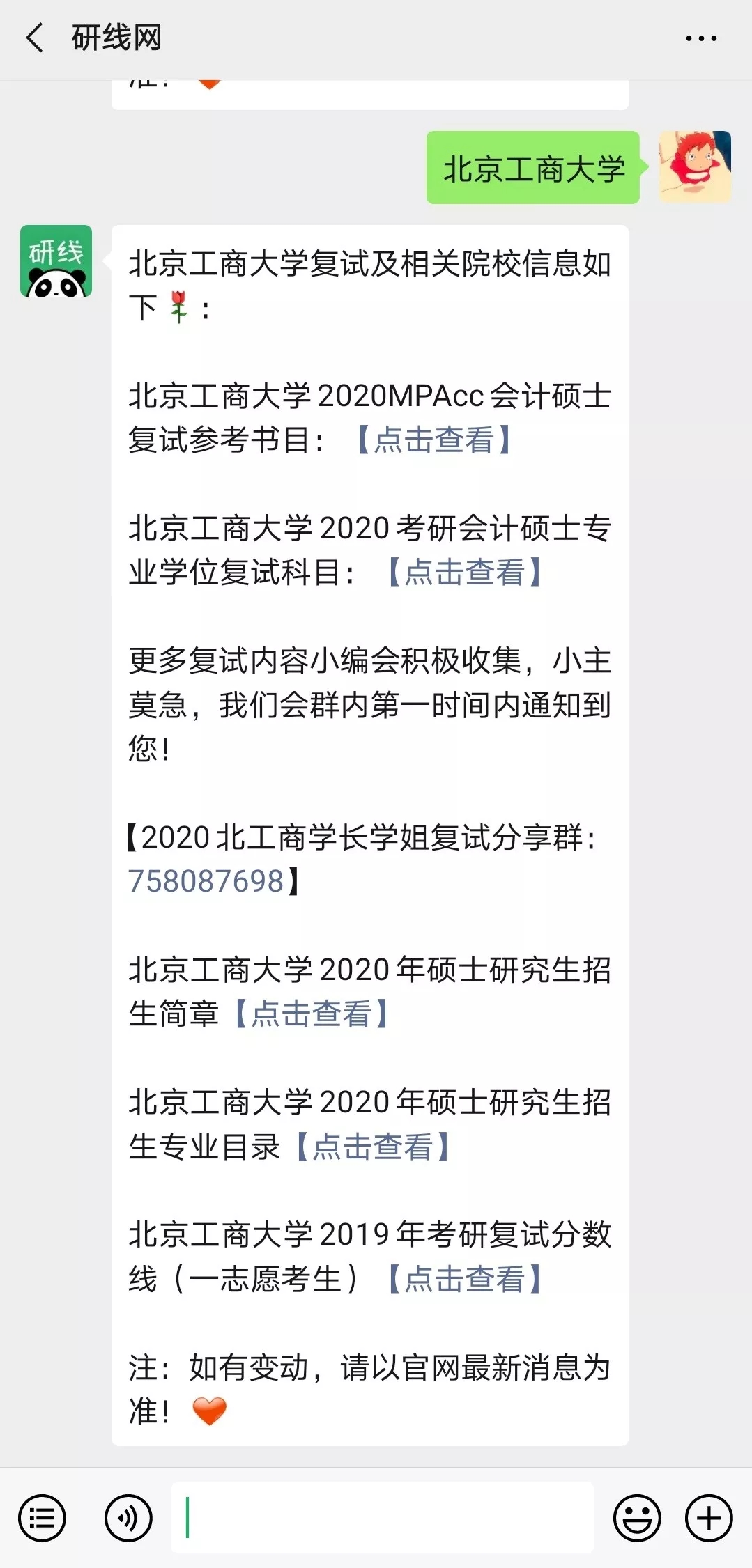Viewport: 752px width, 1568px height.
Task: Open the emoji picker
Action: [x=637, y=1518]
